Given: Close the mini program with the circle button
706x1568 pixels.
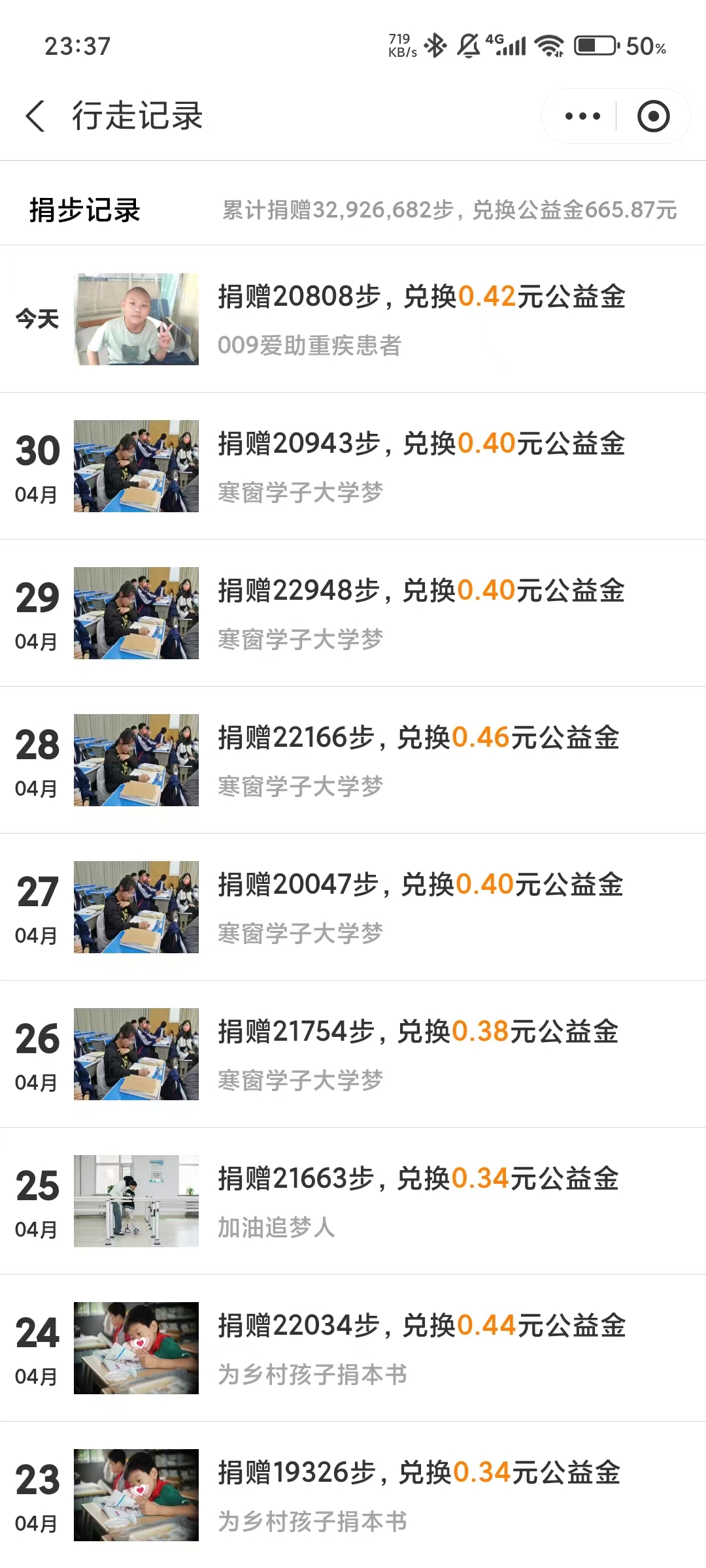Looking at the screenshot, I should point(653,116).
